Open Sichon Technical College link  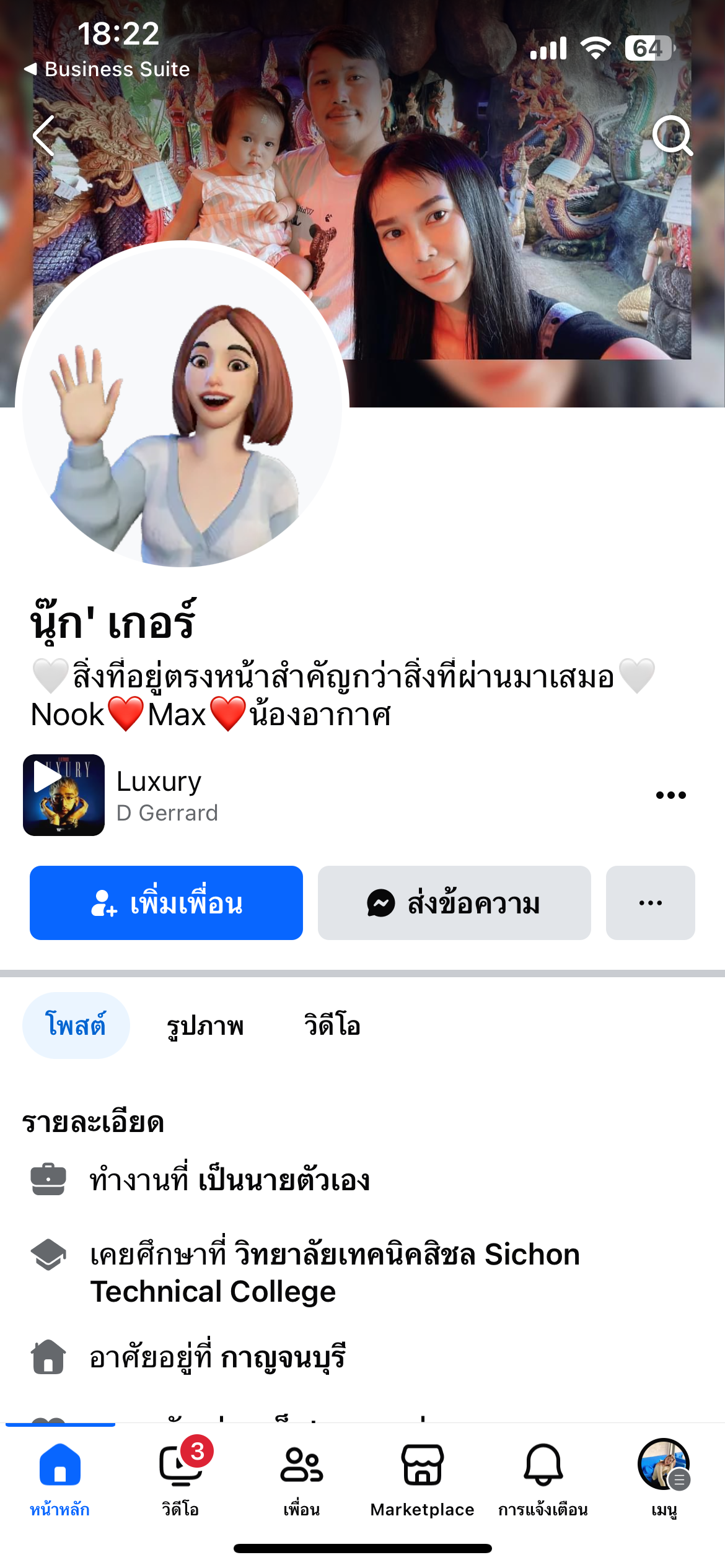(335, 1273)
